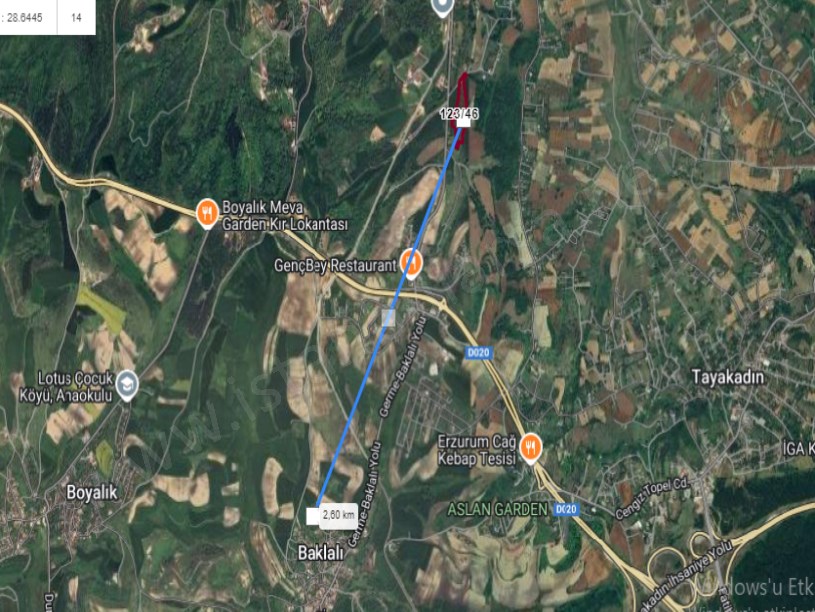Select the GençBey Restaurant map pin
This screenshot has height=612, width=815.
click(410, 263)
